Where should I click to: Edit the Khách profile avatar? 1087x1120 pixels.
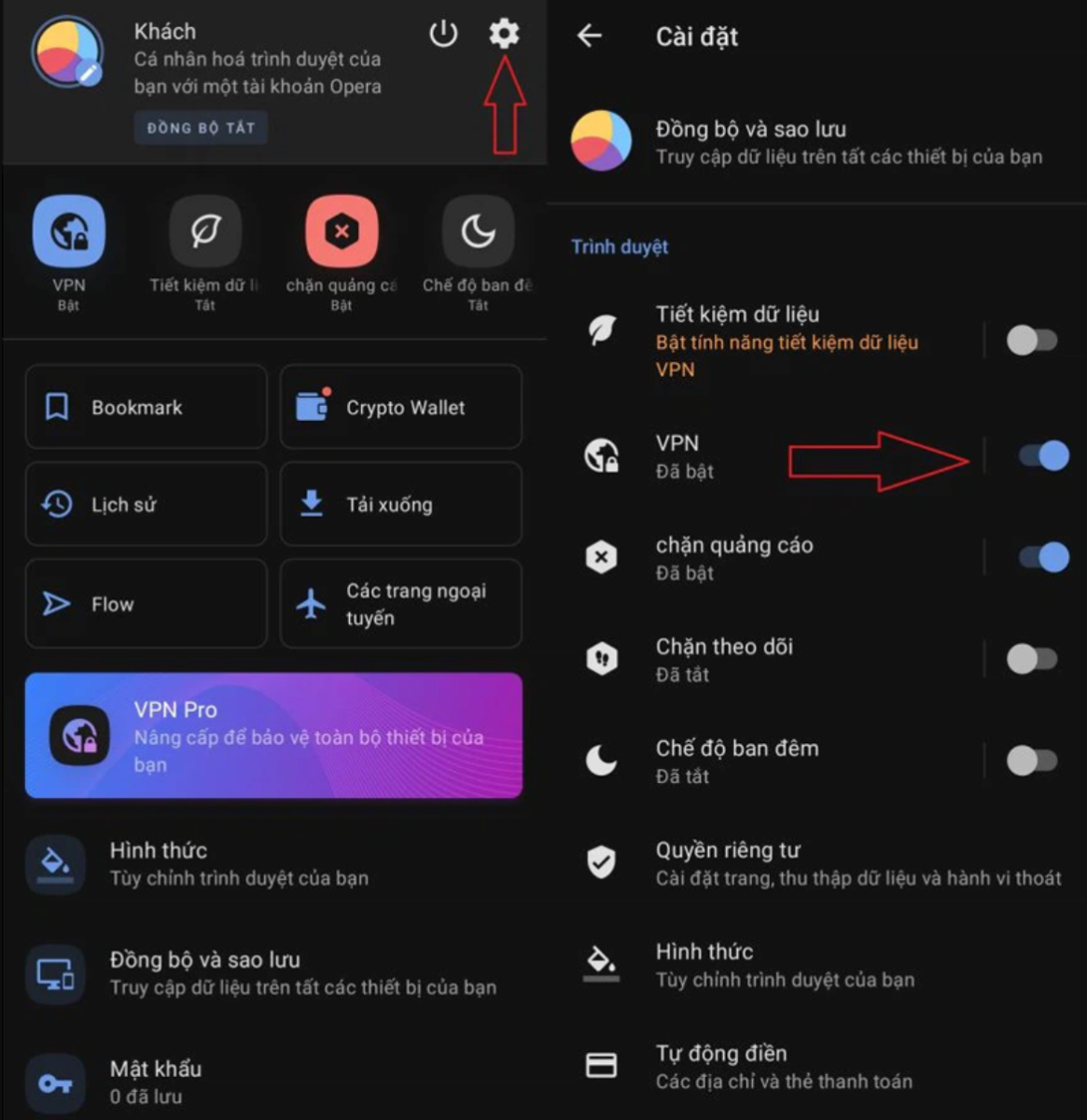[x=90, y=74]
